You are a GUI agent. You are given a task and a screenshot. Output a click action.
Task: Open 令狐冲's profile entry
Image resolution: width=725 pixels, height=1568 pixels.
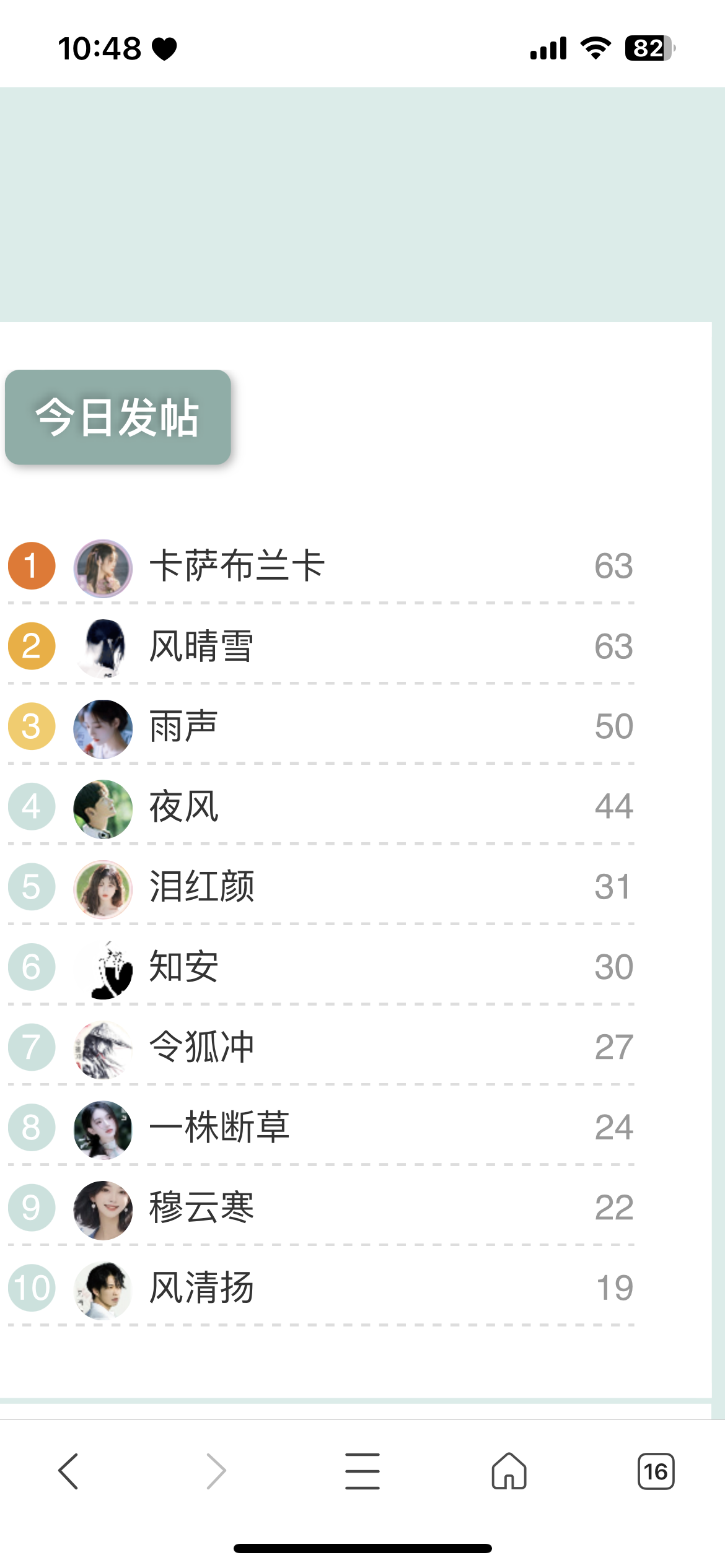point(201,1047)
